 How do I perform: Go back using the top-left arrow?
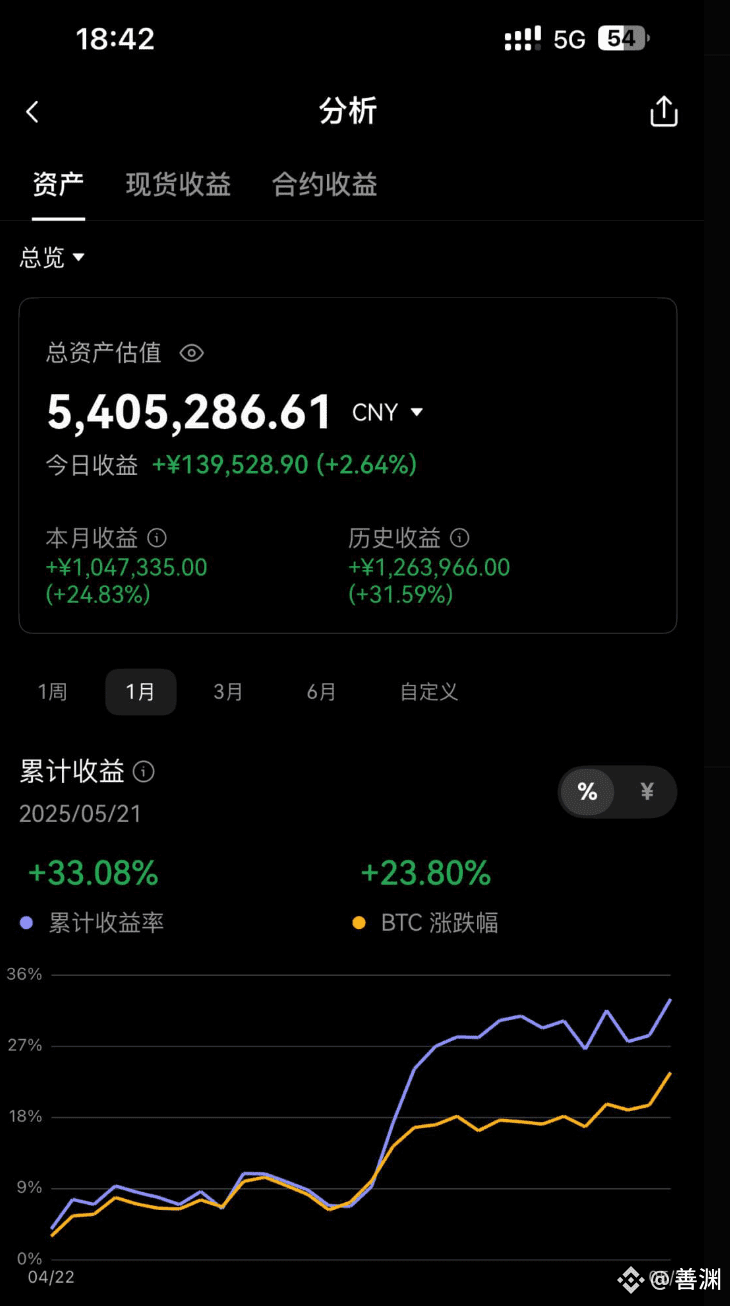(32, 112)
